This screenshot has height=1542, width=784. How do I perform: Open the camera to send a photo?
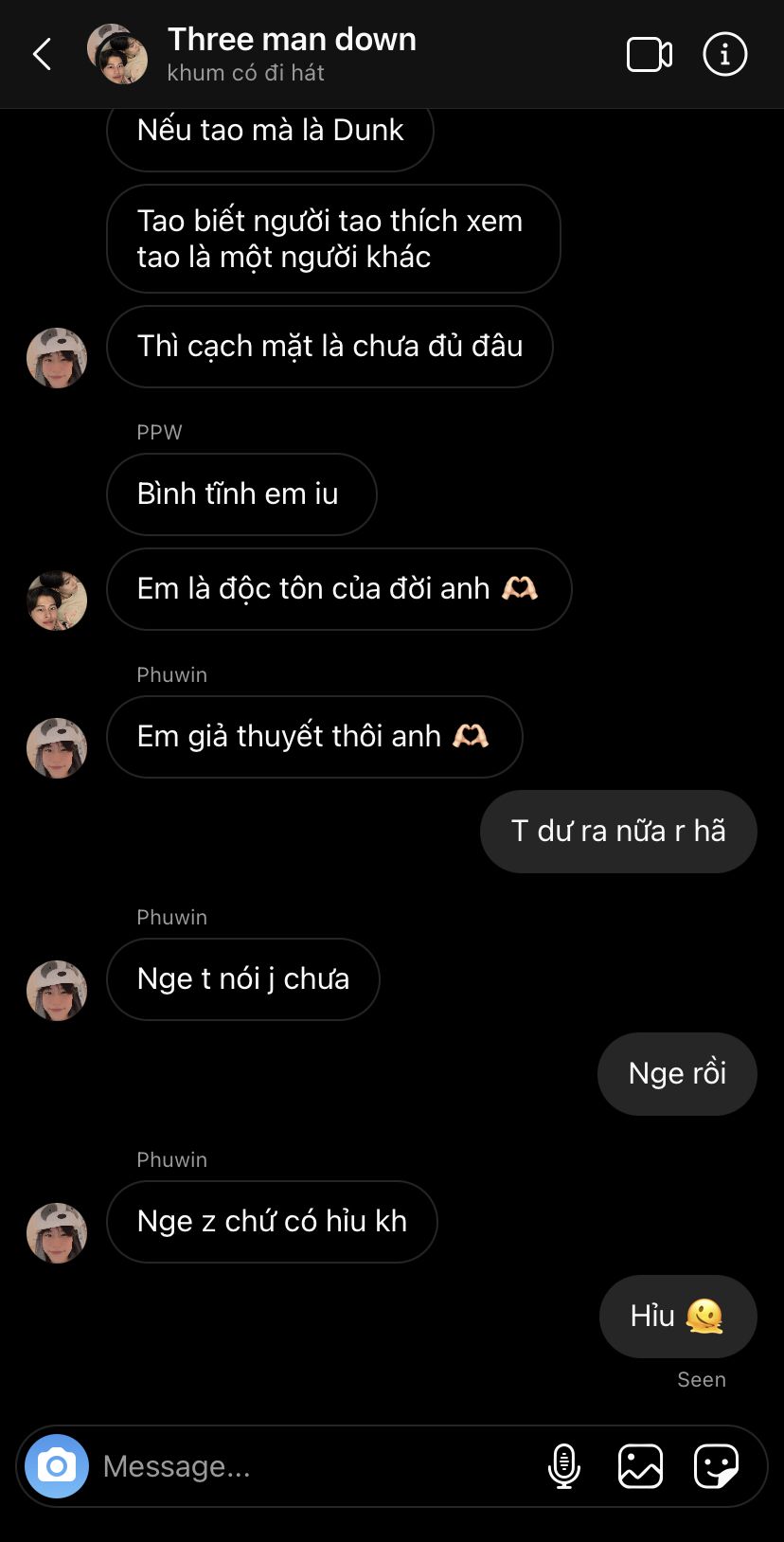pos(57,1466)
